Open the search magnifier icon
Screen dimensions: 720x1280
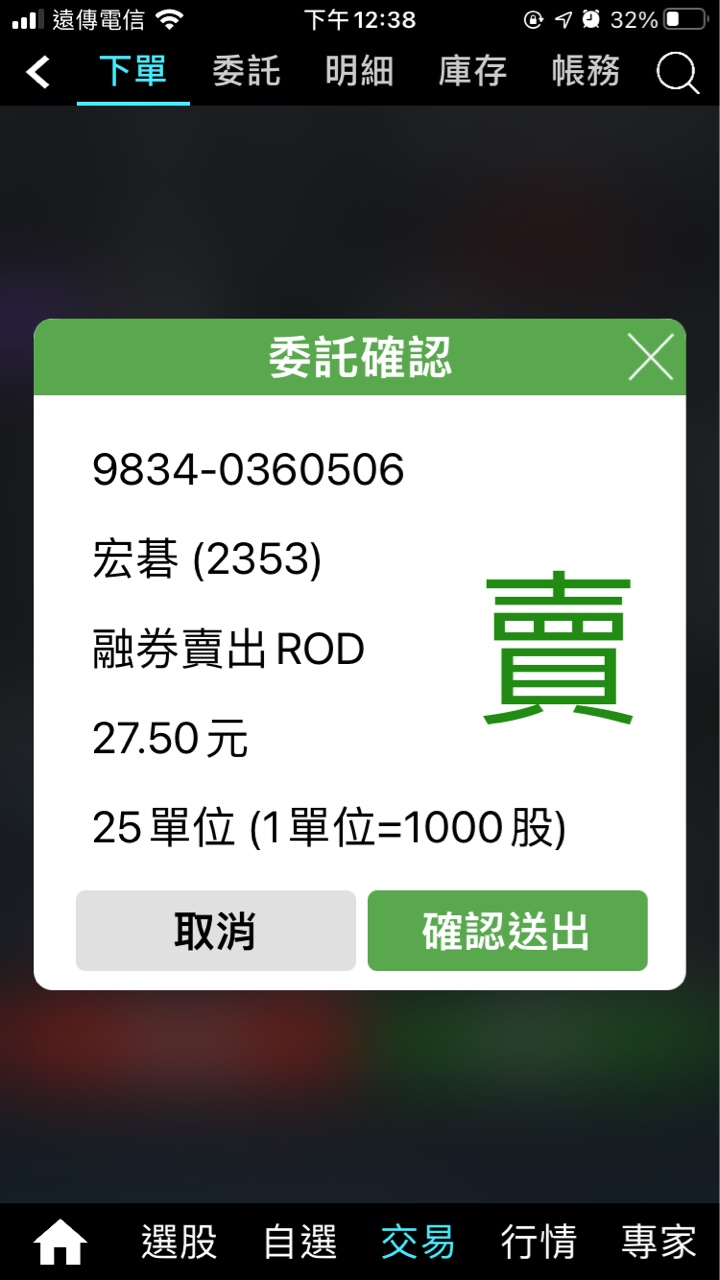click(677, 73)
